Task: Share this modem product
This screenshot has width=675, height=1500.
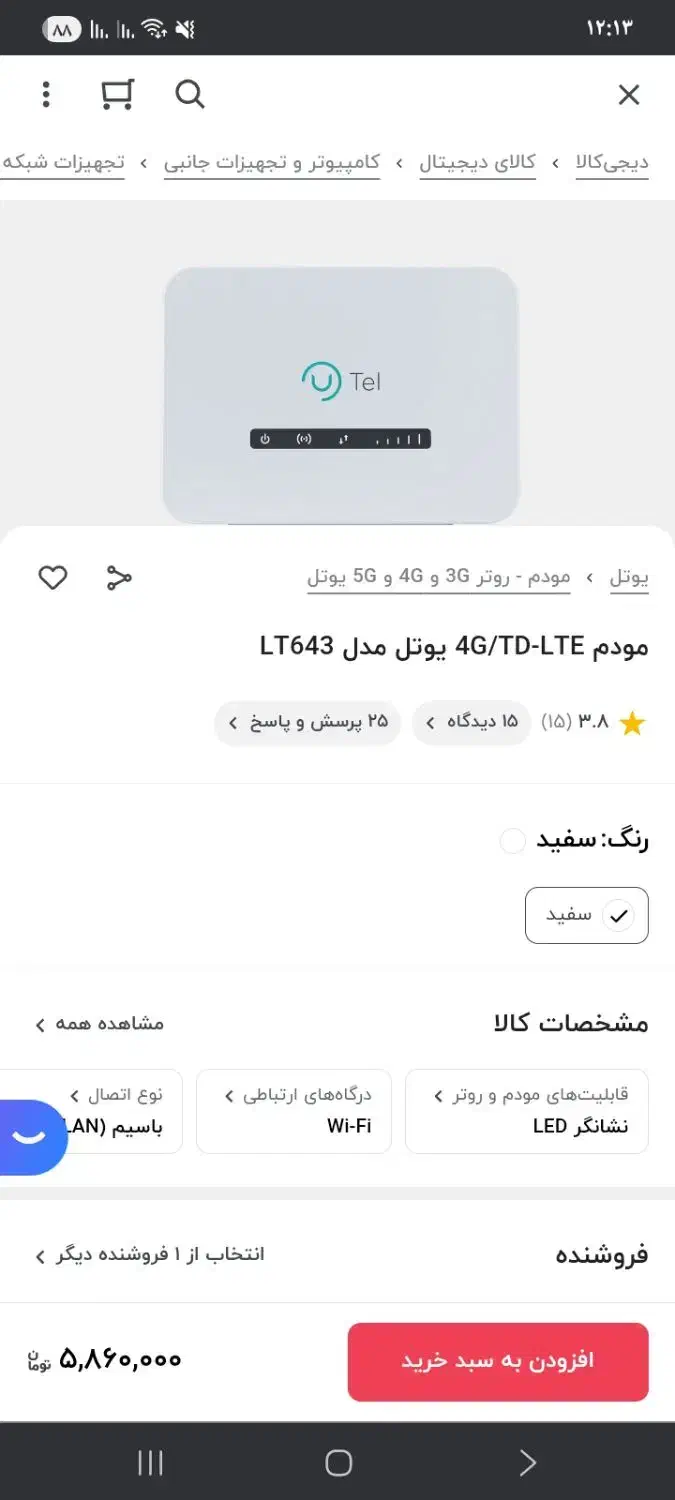Action: point(119,577)
